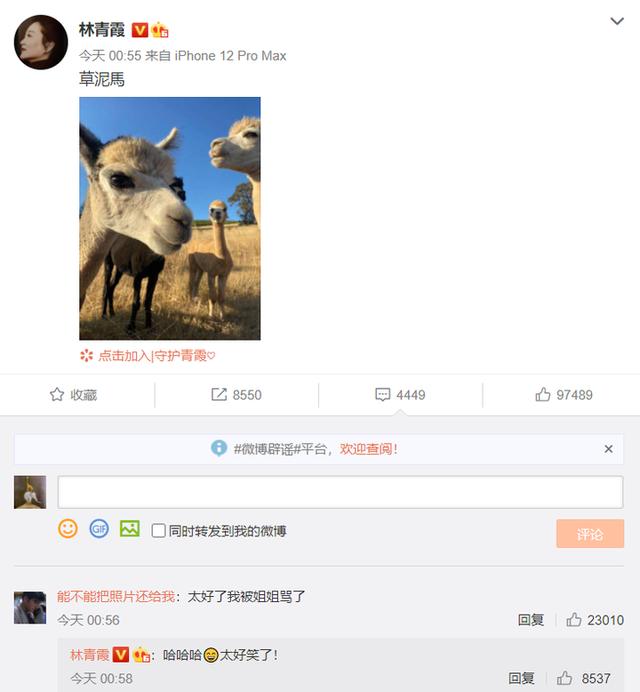Check 同时转发到我的微博 option
The width and height of the screenshot is (640, 692).
coord(158,531)
